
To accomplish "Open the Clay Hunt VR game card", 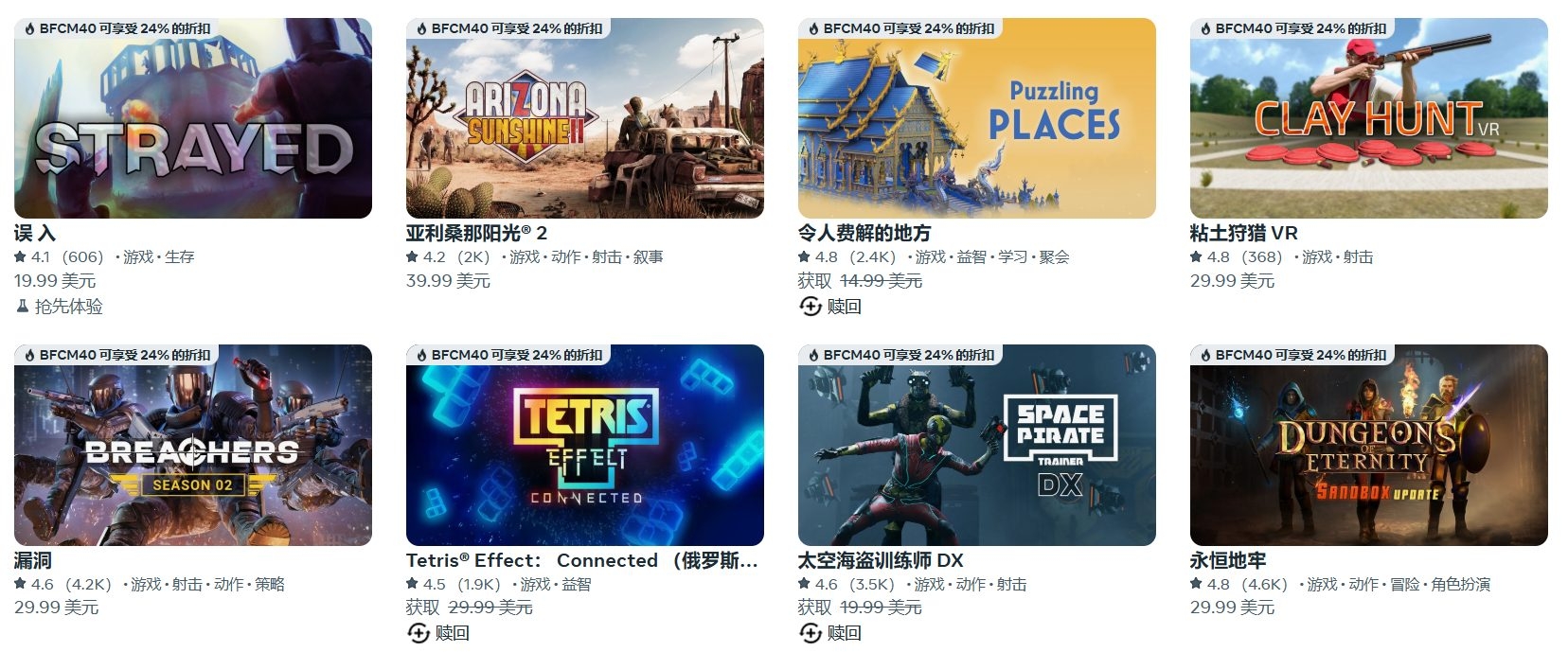I will coord(1368,118).
